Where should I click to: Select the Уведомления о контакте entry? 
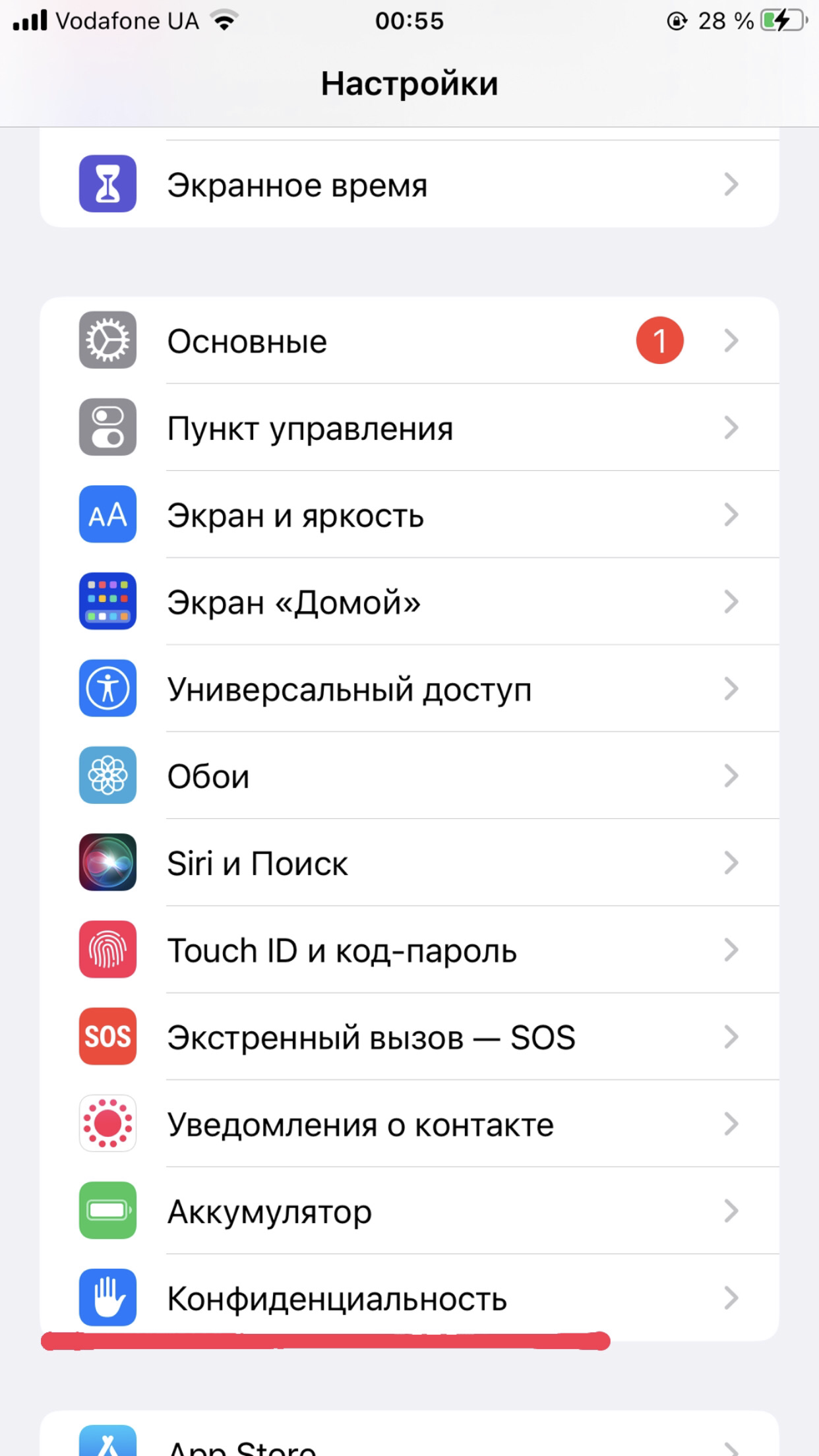tap(359, 1124)
